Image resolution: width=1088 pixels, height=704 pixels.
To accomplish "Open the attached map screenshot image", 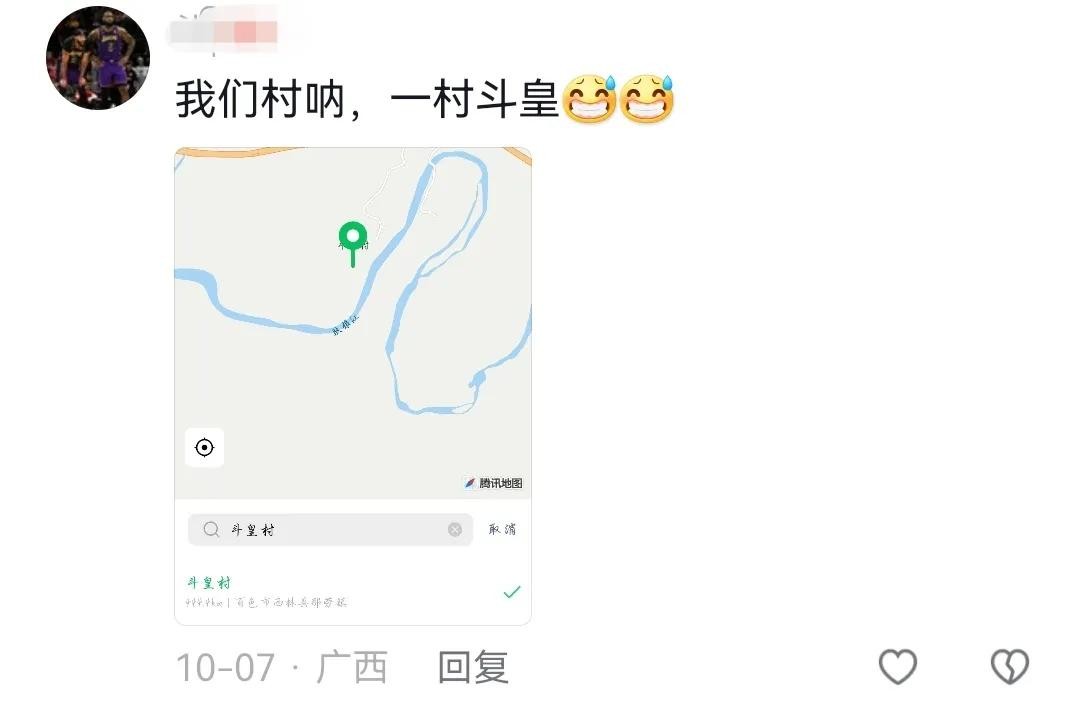I will point(353,386).
